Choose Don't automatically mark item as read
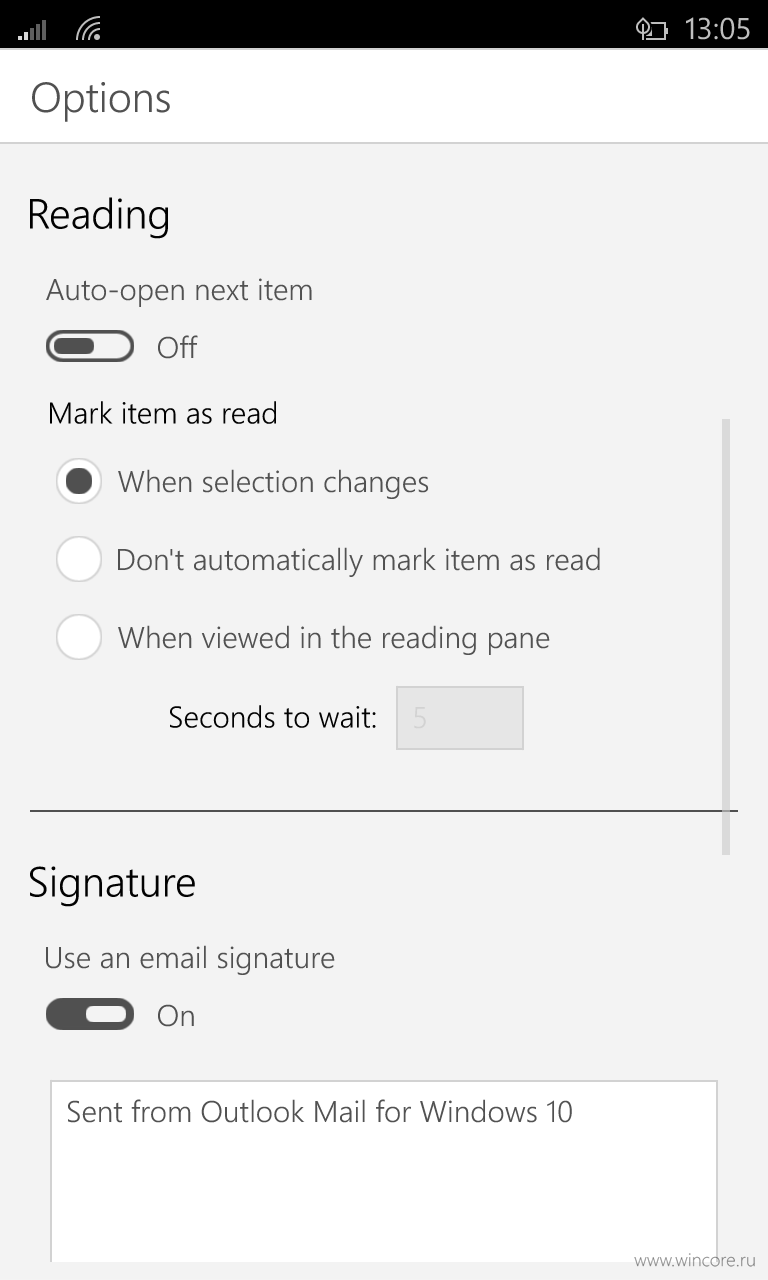Viewport: 768px width, 1280px height. [x=79, y=559]
